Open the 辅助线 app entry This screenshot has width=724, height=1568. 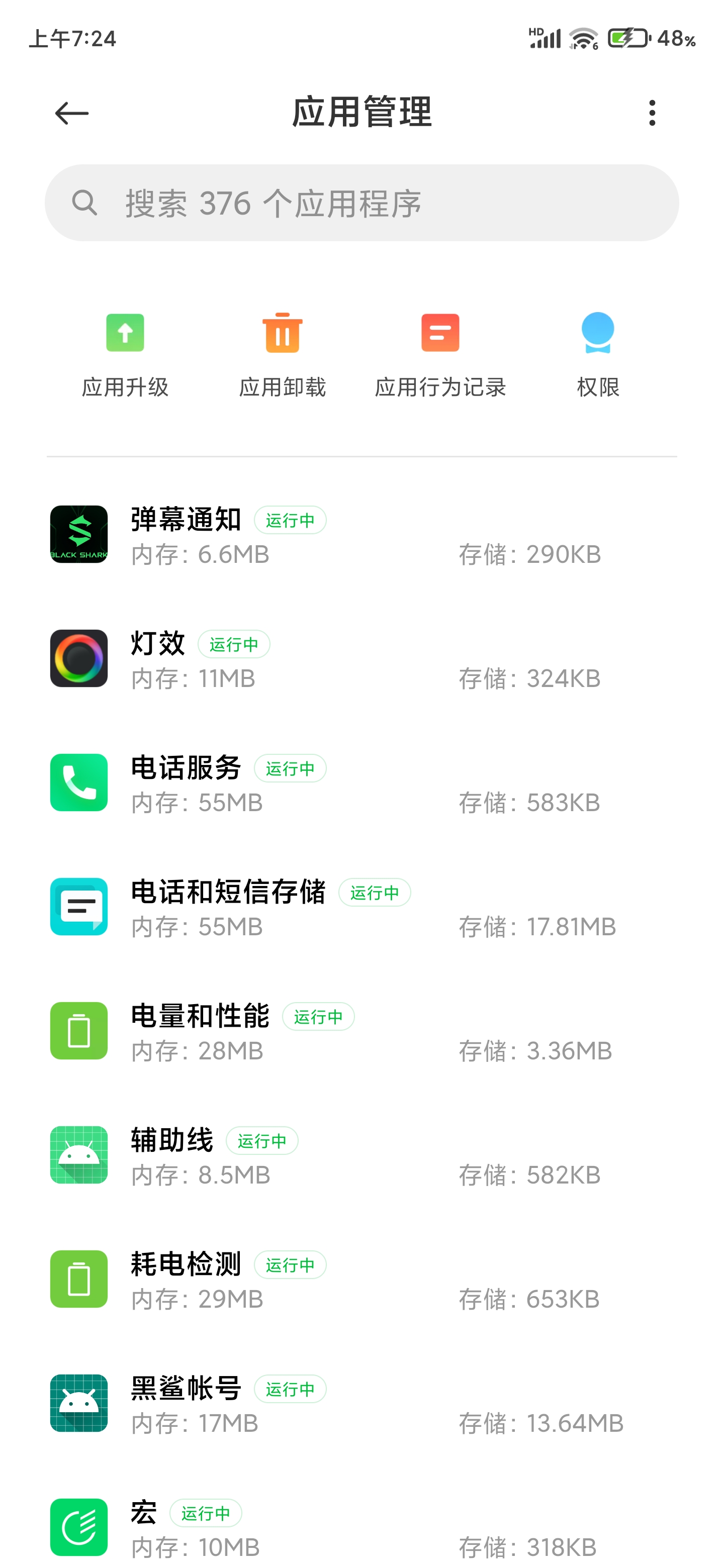tap(361, 1156)
